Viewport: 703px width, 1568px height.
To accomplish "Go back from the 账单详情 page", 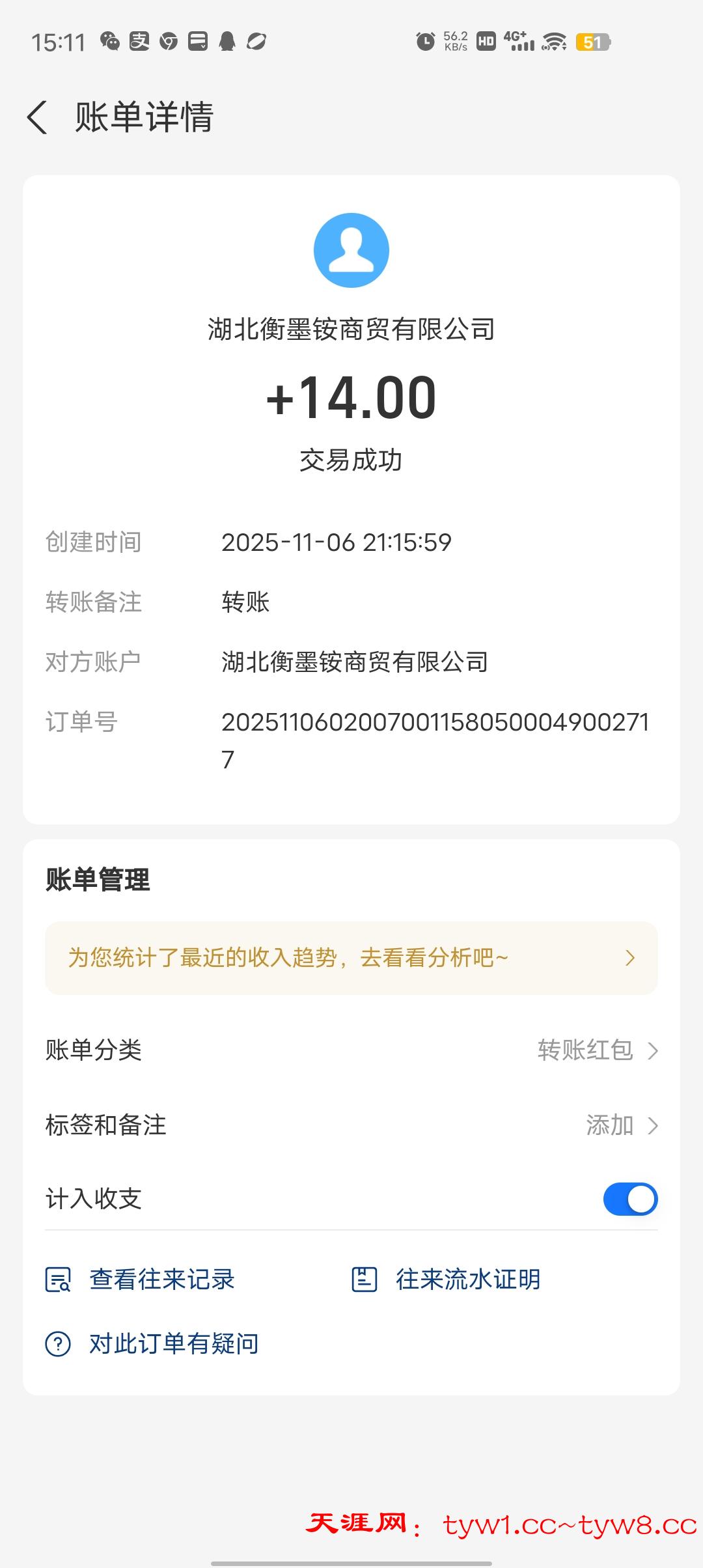I will [x=38, y=118].
